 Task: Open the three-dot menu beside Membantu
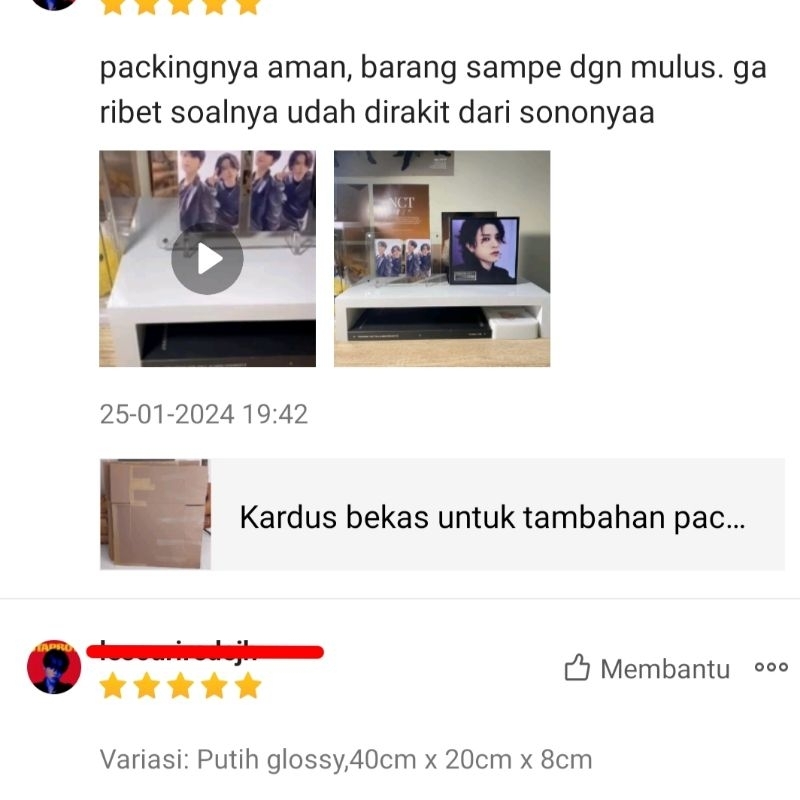(771, 668)
